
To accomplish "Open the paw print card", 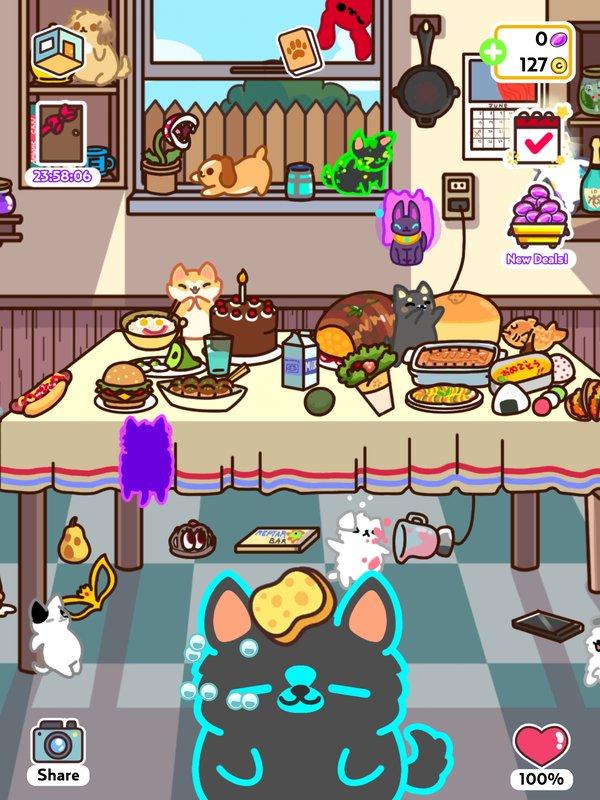I will coord(299,51).
